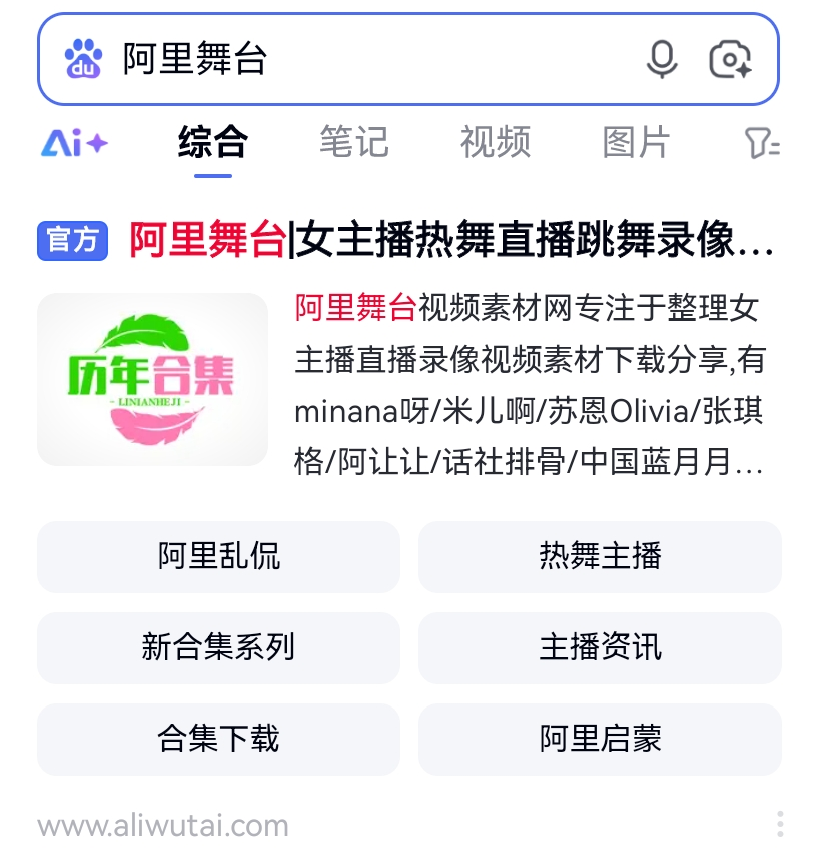This screenshot has width=816, height=851.
Task: Open the 主播资讯 sublink
Action: click(x=600, y=647)
